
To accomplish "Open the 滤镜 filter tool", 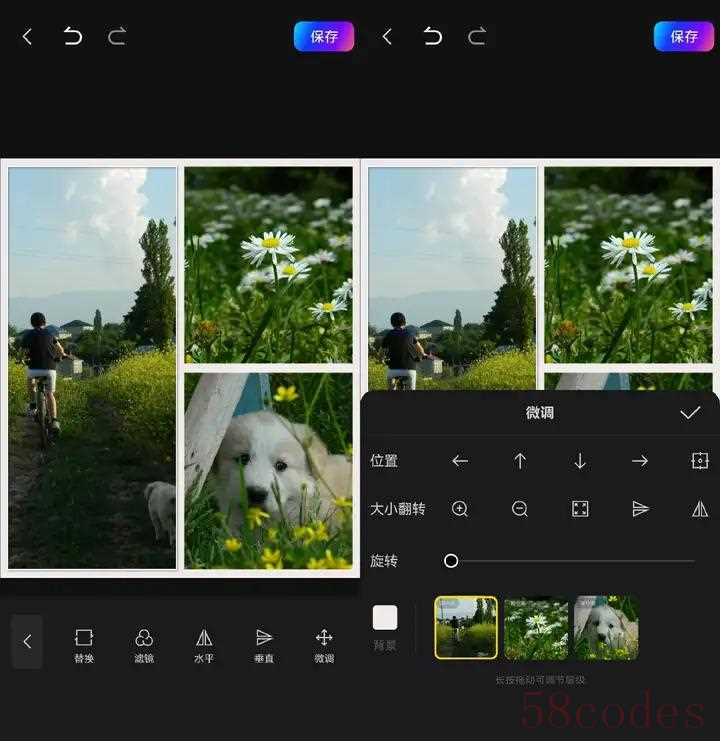I will tap(144, 644).
